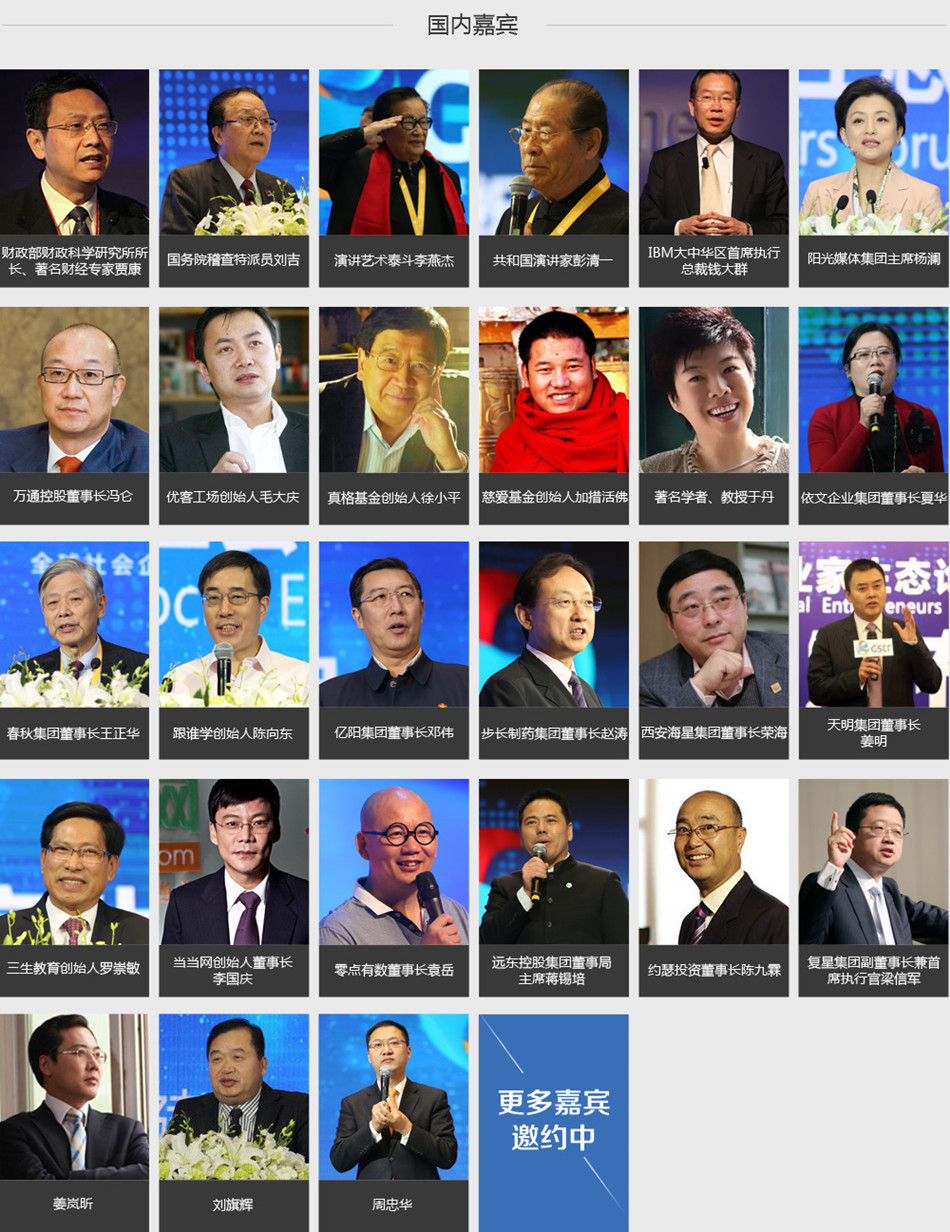View the 约瑟投资董事长陈九霖 tile

(x=714, y=887)
